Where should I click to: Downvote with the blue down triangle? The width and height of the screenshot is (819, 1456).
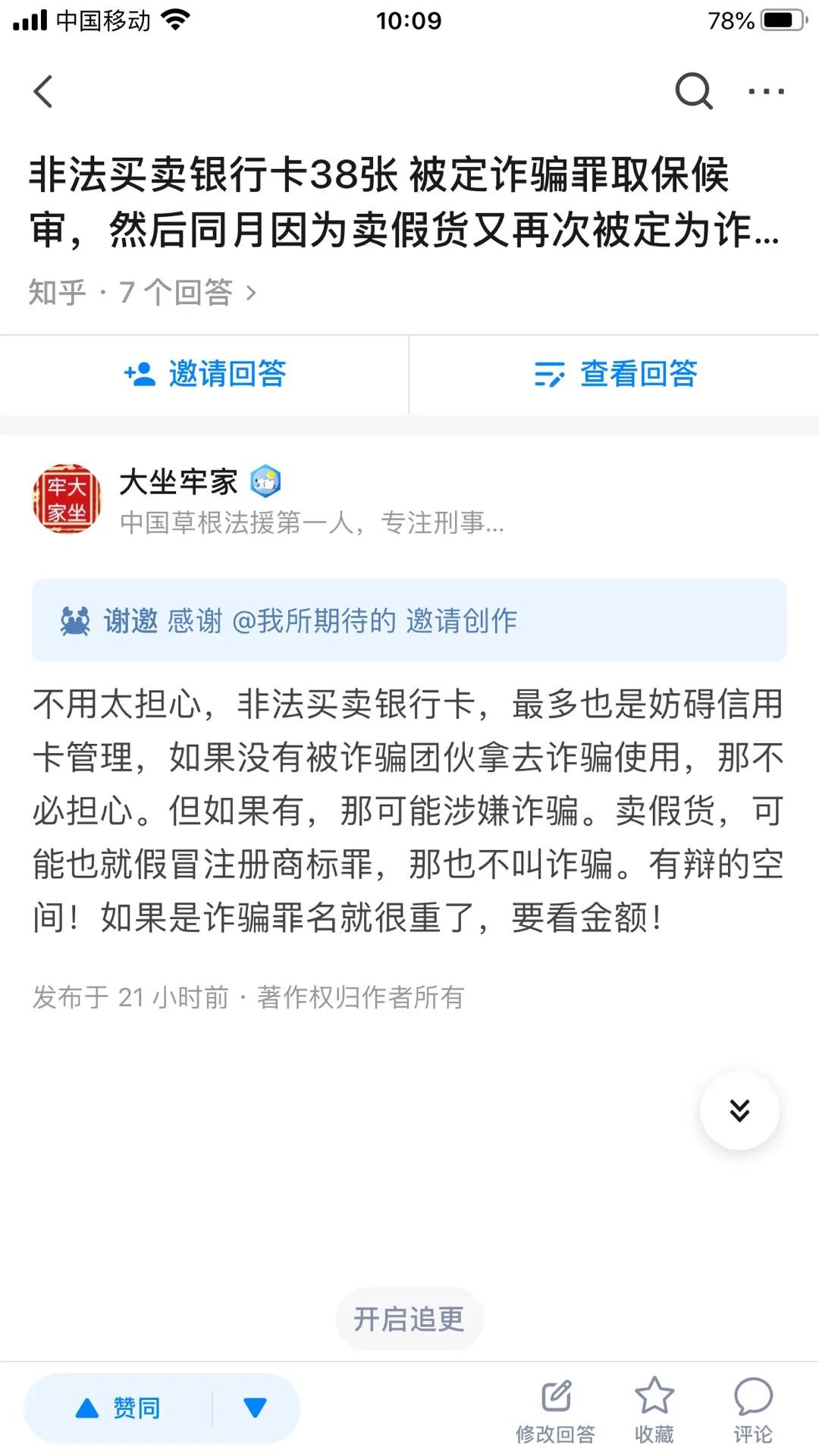[253, 1407]
